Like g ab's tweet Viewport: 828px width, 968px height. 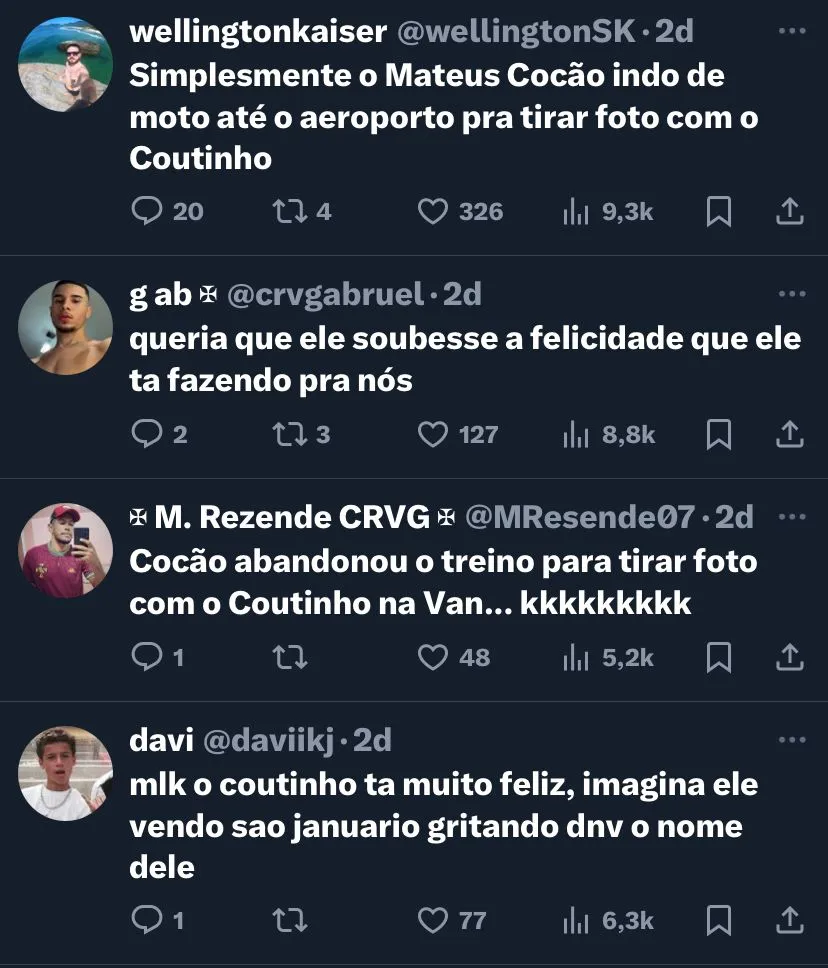coord(432,435)
